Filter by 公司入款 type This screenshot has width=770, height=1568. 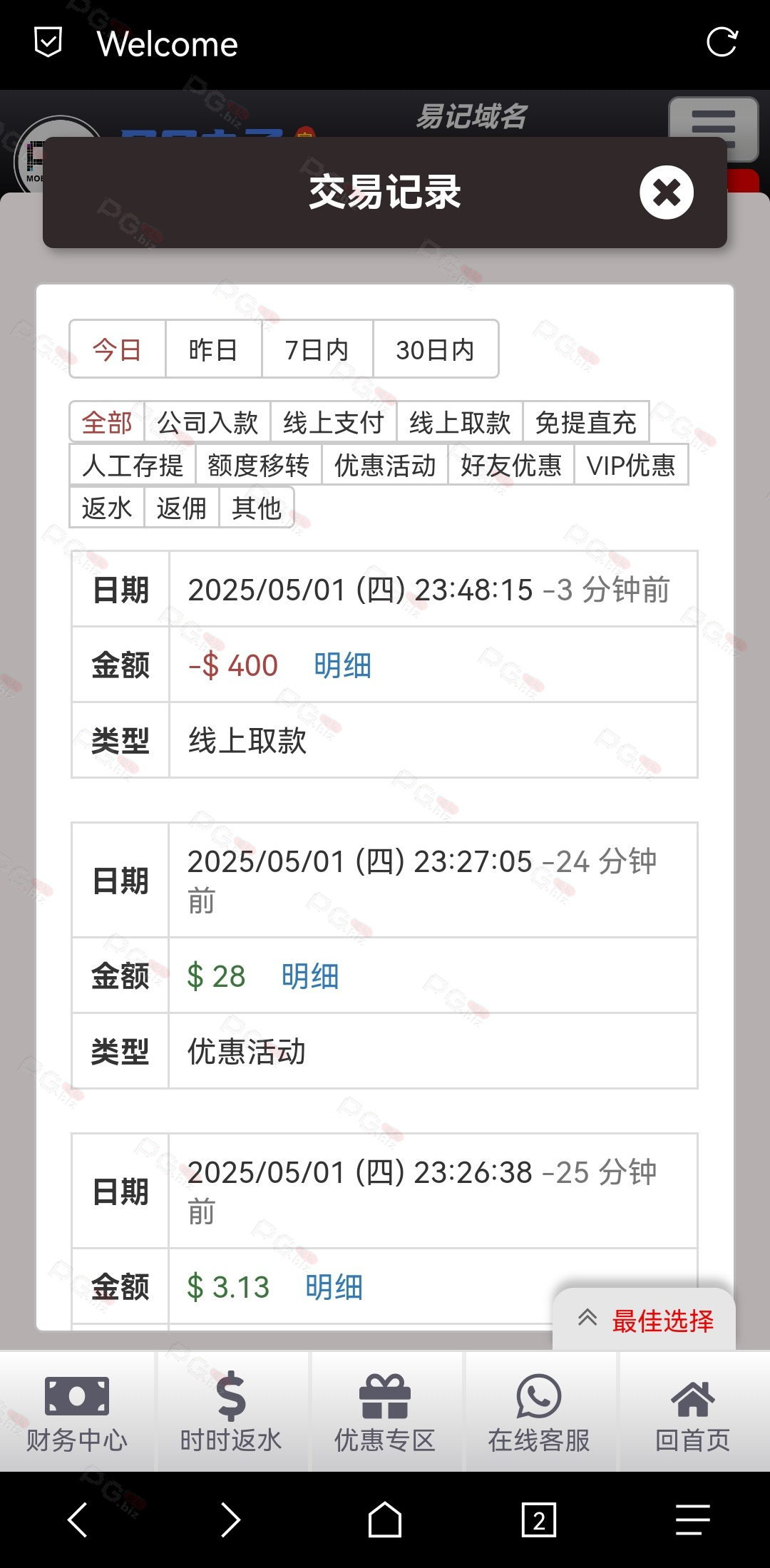click(207, 422)
